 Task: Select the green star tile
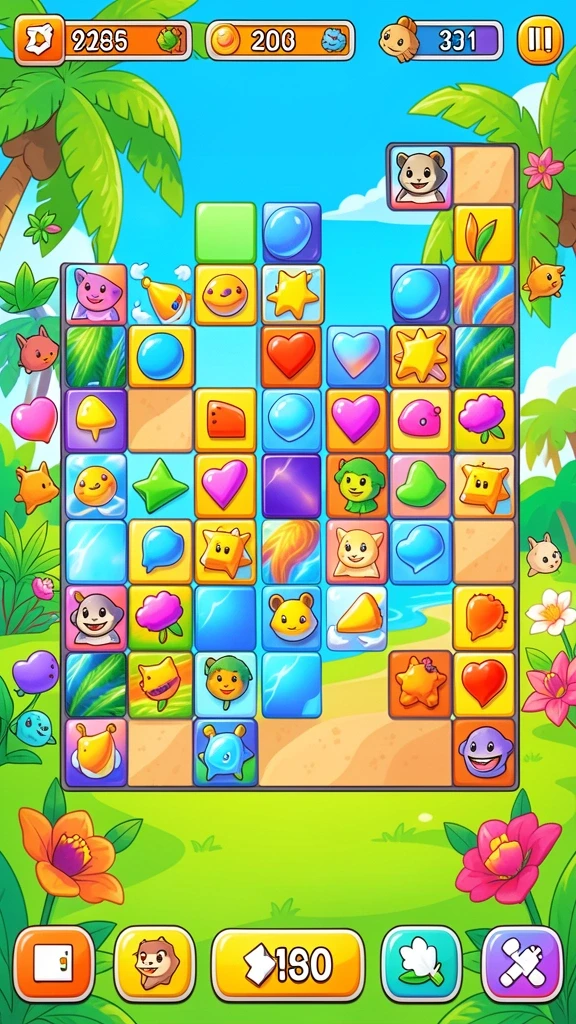161,487
